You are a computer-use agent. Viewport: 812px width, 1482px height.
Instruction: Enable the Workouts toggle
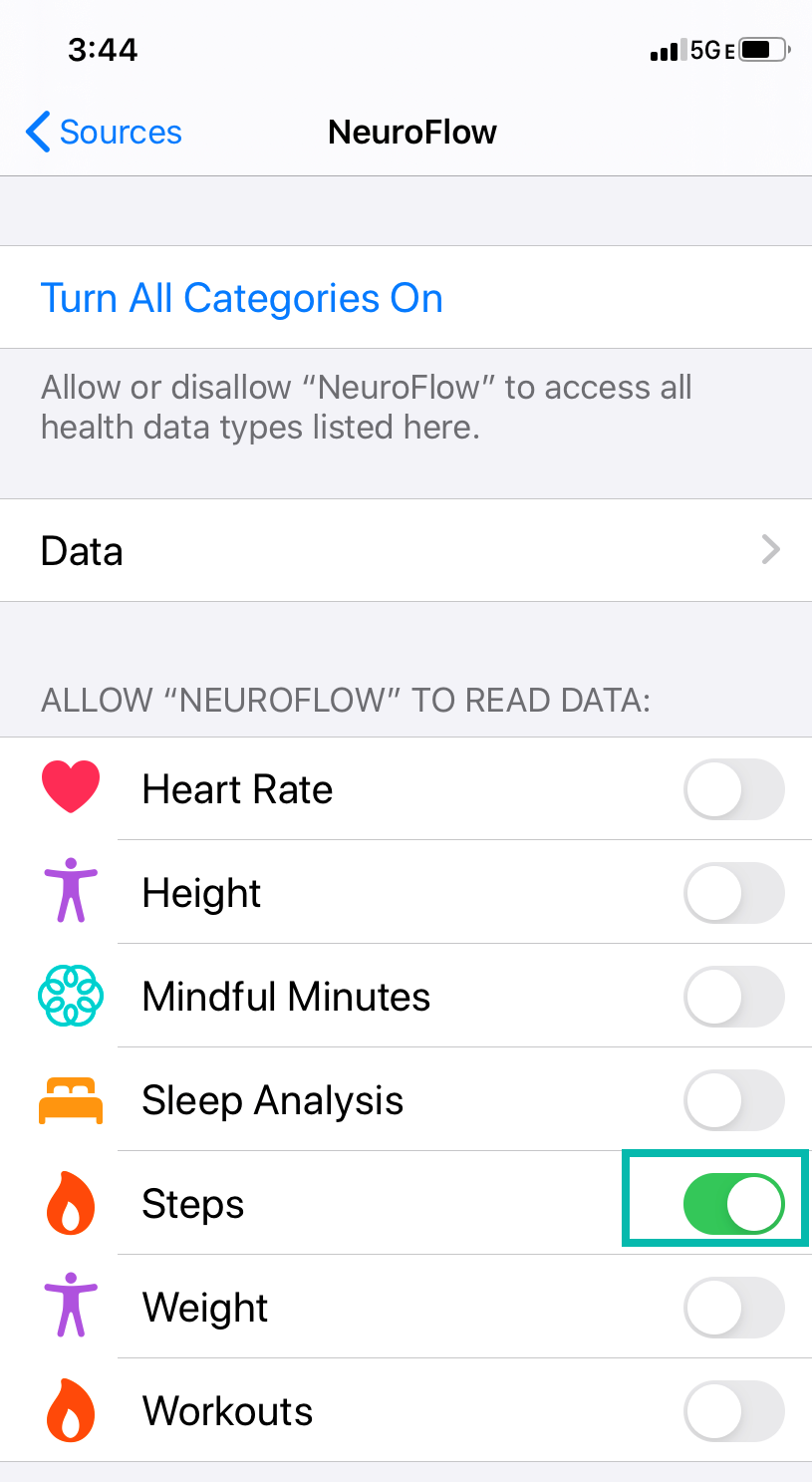click(734, 1411)
